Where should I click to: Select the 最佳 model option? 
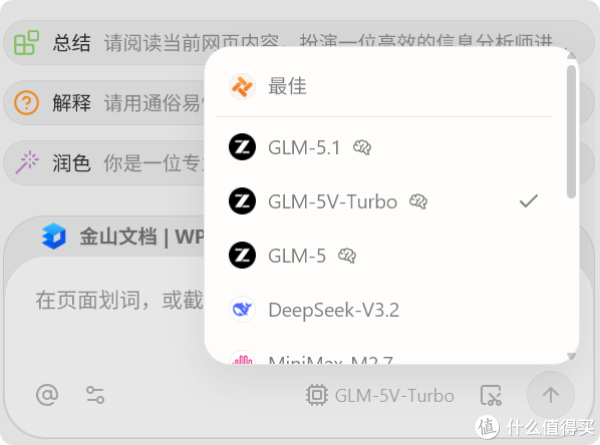point(287,87)
